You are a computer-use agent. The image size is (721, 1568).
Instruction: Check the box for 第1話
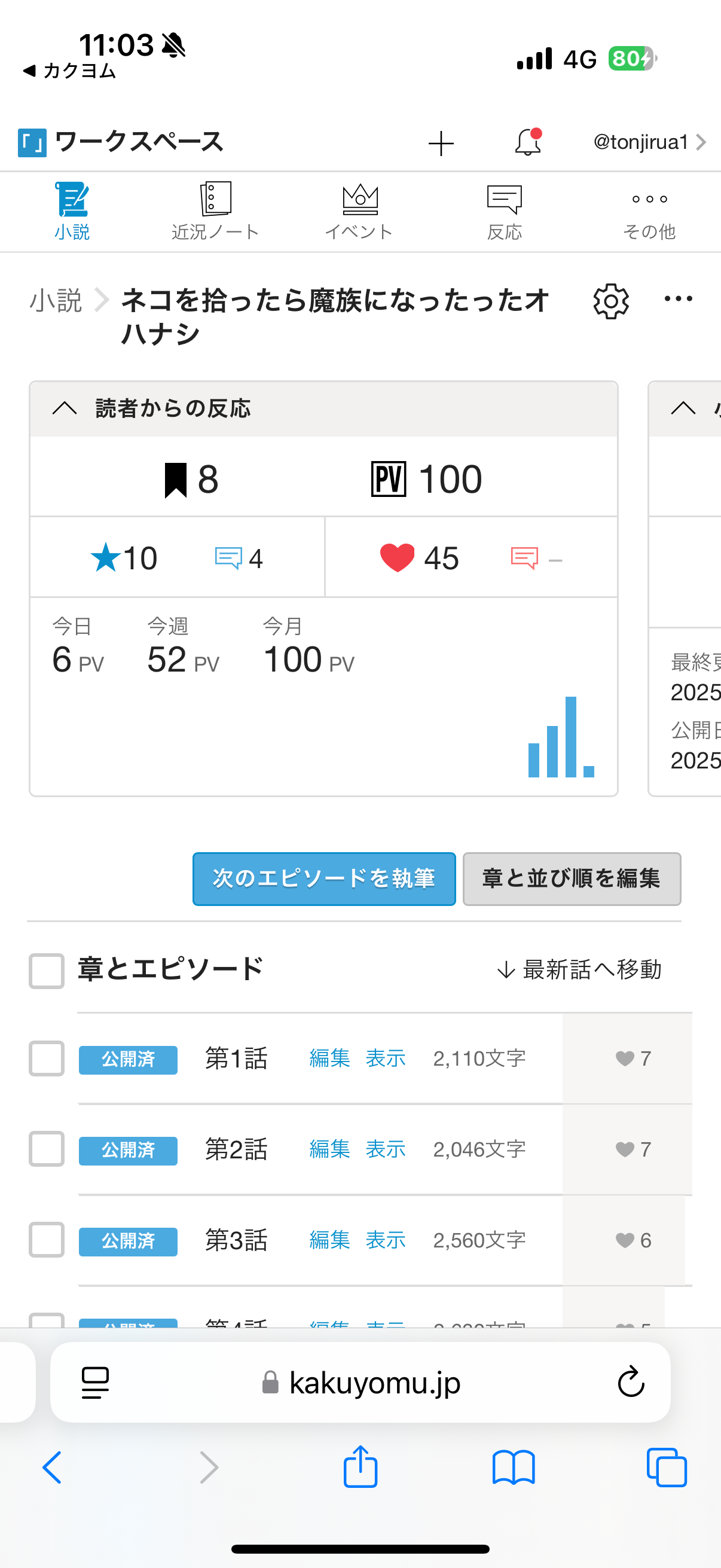[x=47, y=1058]
